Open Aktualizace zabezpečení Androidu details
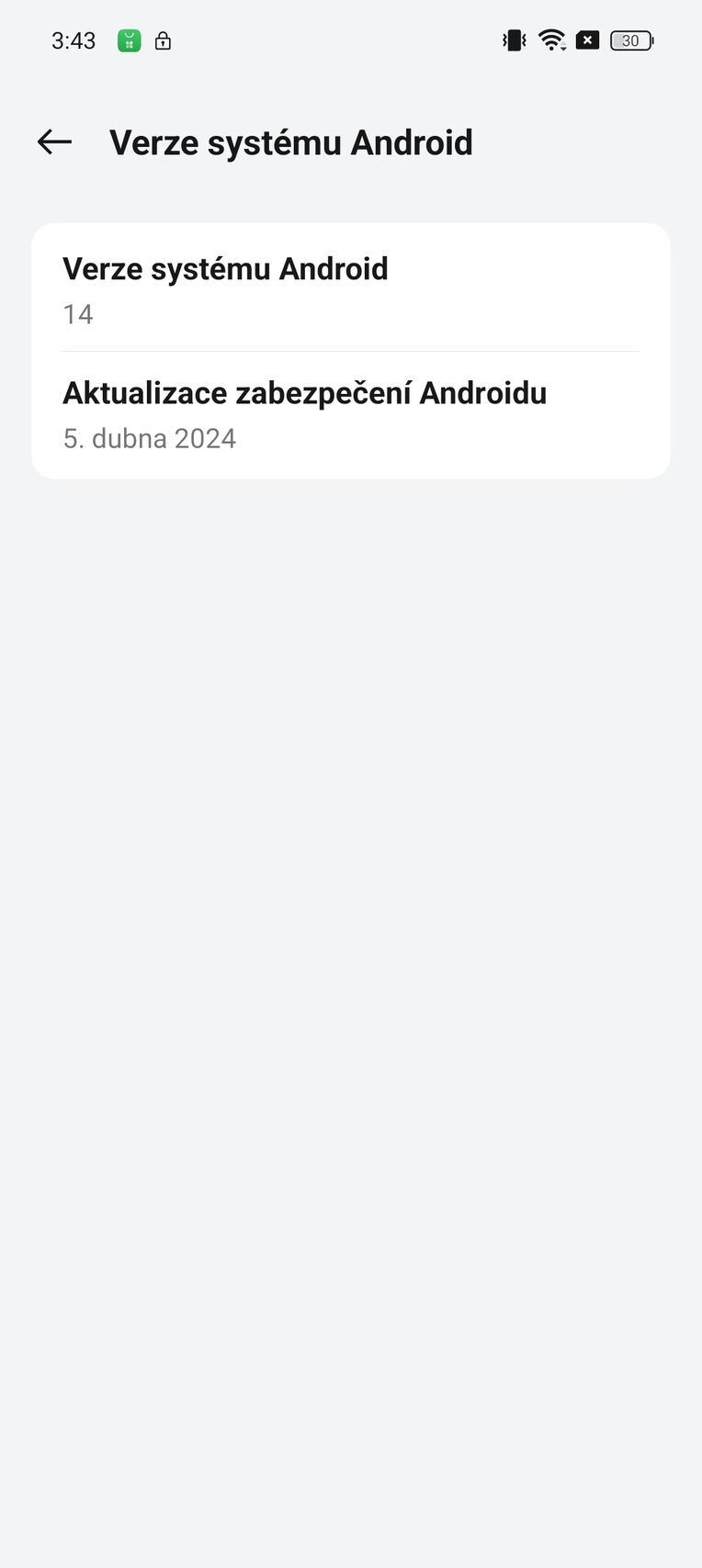The height and width of the screenshot is (1568, 702). pyautogui.click(x=350, y=413)
